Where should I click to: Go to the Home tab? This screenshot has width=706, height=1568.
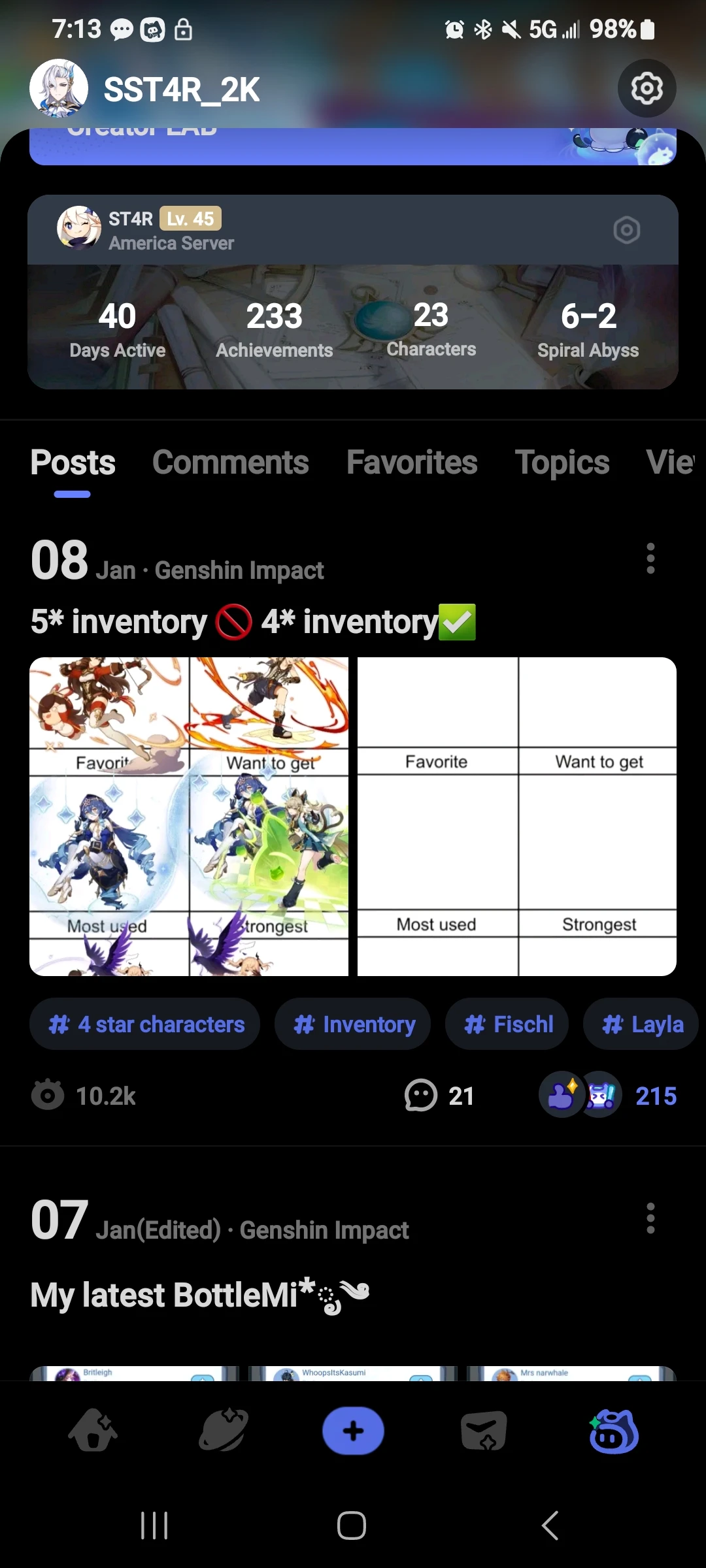pos(93,1431)
